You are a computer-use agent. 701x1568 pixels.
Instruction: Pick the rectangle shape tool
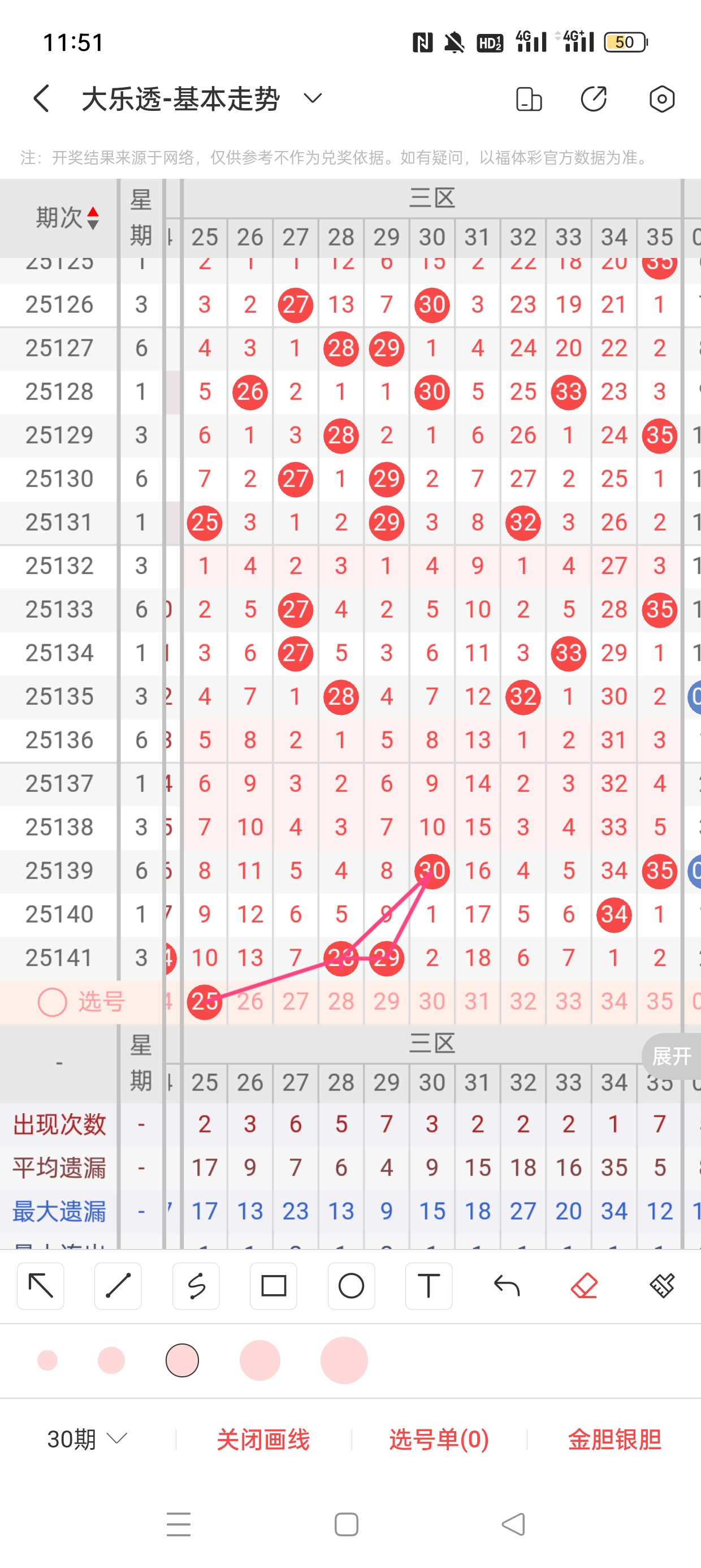click(273, 1286)
